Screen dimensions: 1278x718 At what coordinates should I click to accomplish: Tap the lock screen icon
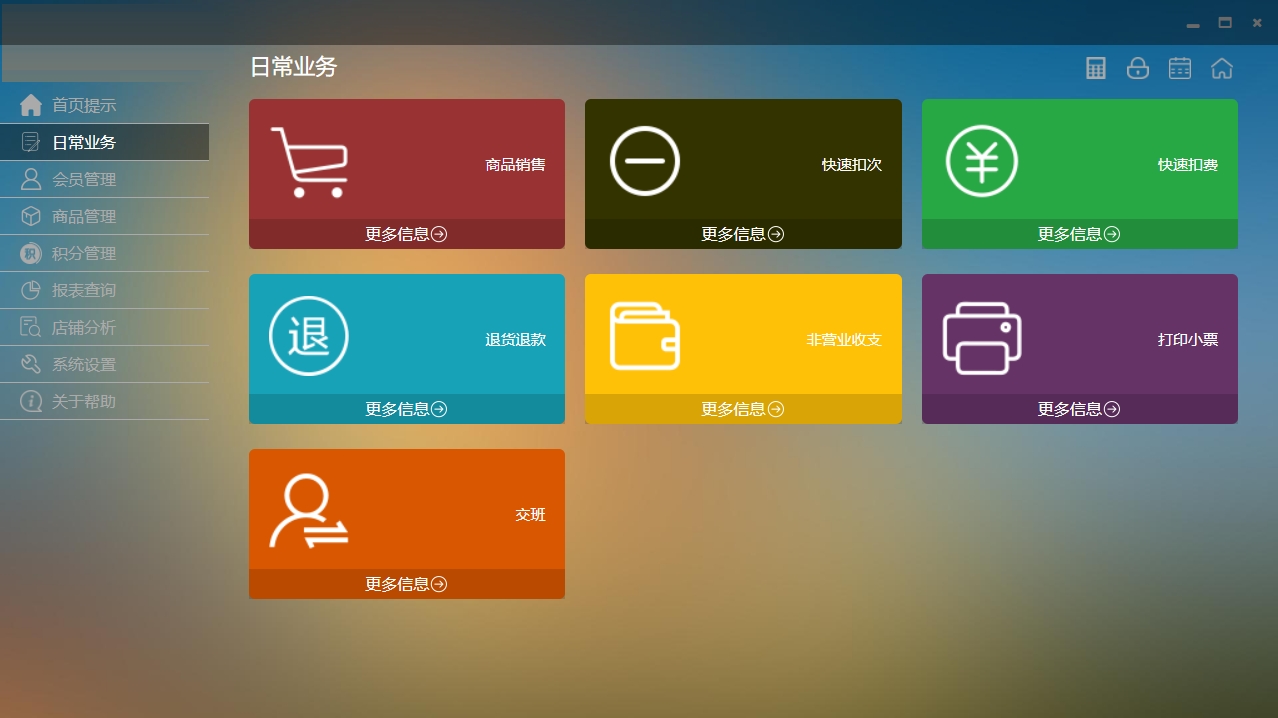(1137, 69)
